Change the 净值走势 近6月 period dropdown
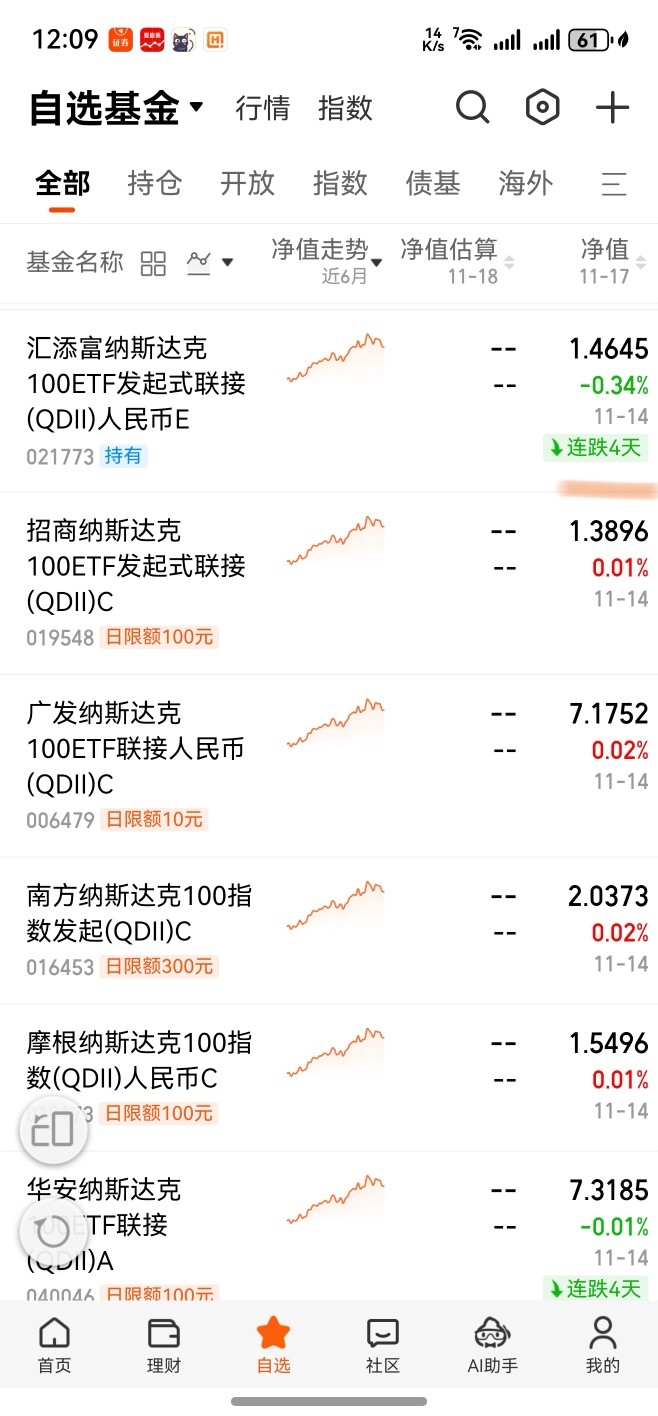Viewport: 658px width, 1416px height. click(327, 262)
